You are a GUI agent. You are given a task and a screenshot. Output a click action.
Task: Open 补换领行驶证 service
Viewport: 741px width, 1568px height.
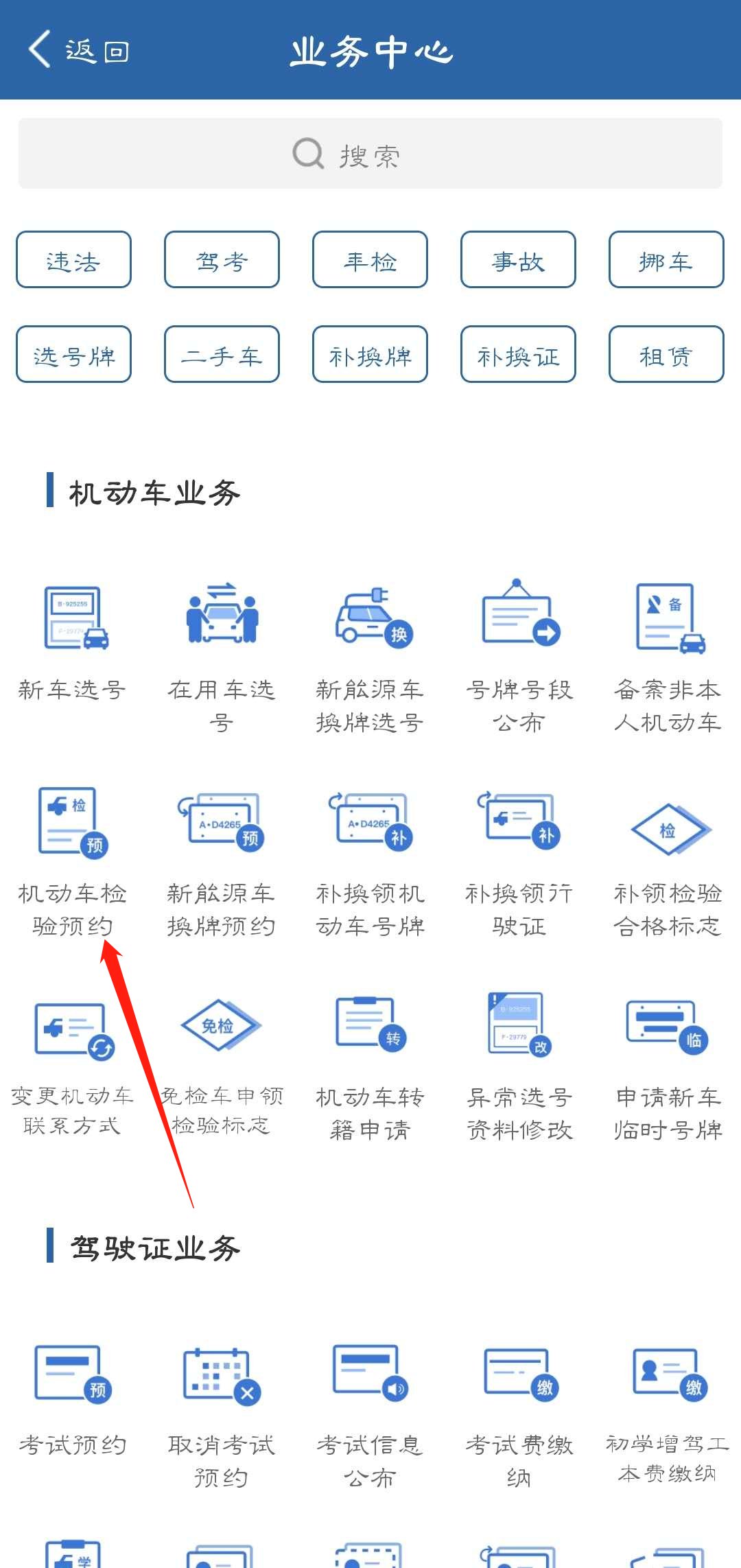tap(519, 858)
